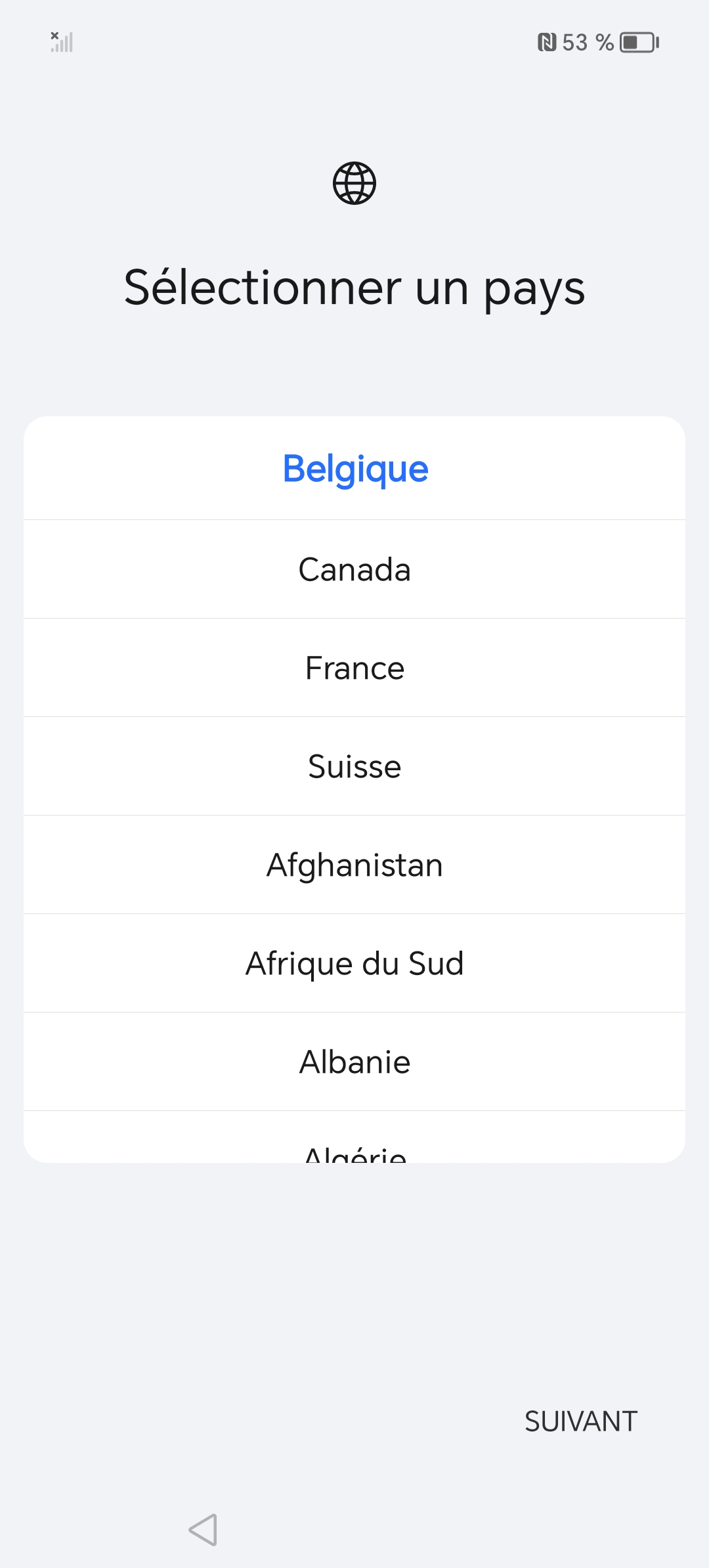The width and height of the screenshot is (709, 1568).
Task: Continue with the SUIVANT button
Action: [580, 1422]
